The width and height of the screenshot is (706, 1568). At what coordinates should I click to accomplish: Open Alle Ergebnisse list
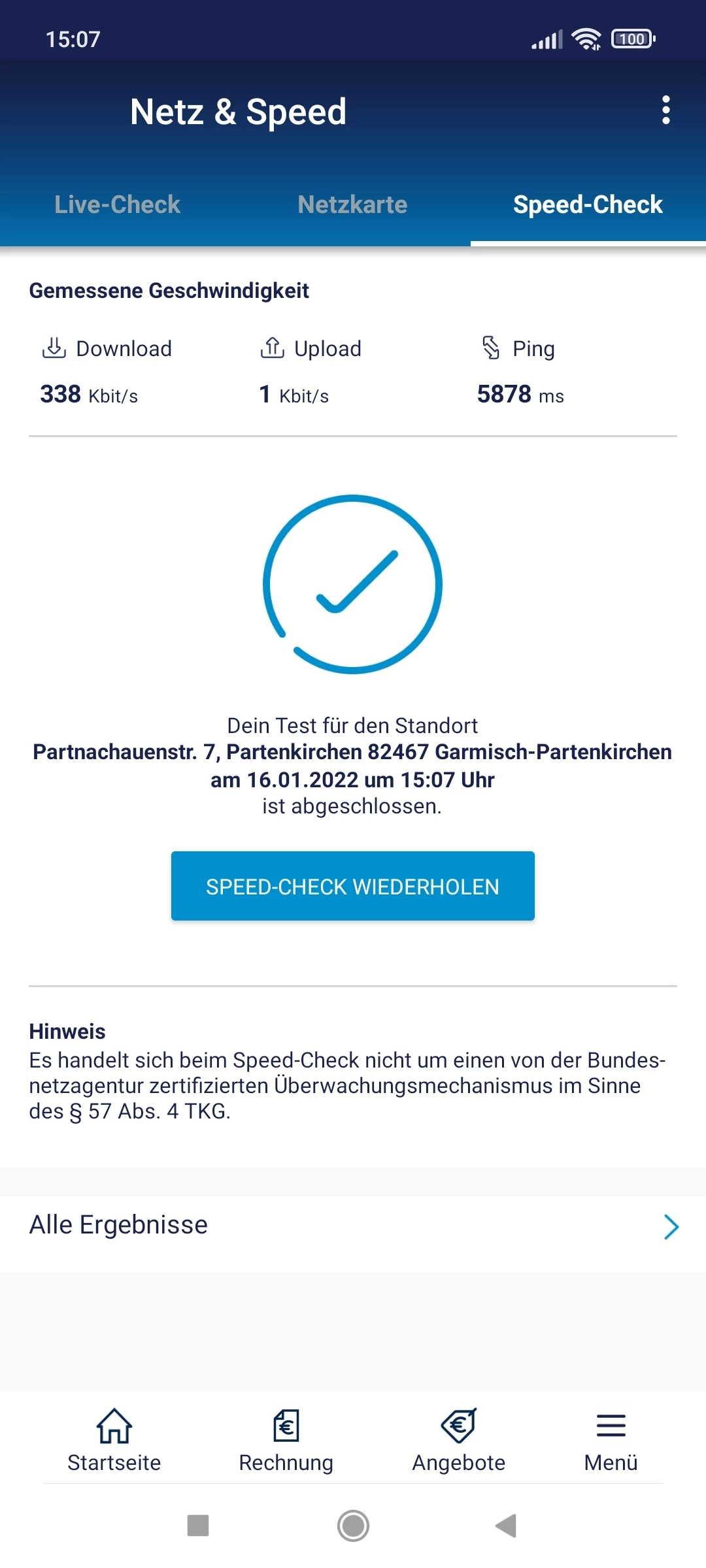(352, 1226)
